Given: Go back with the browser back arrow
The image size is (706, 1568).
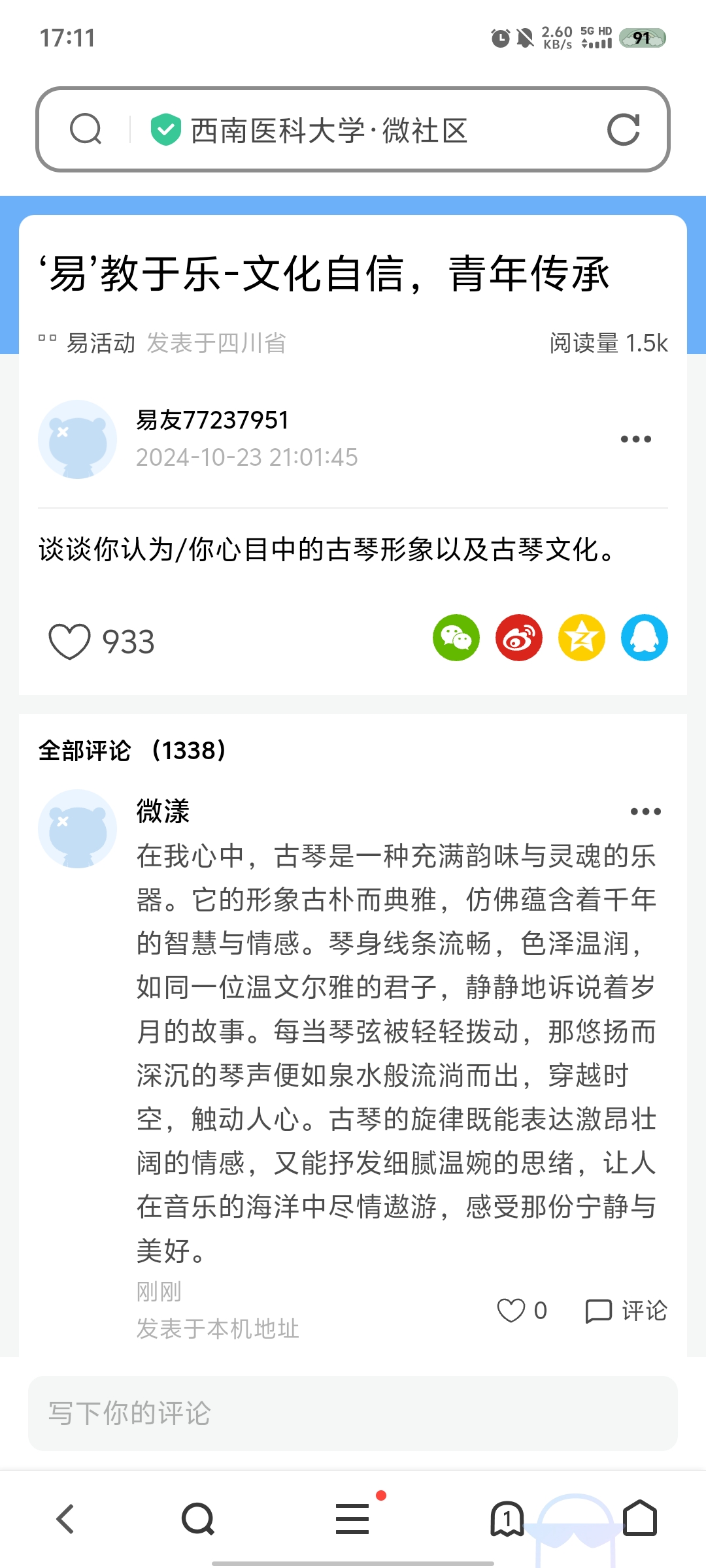Looking at the screenshot, I should pos(65,1518).
